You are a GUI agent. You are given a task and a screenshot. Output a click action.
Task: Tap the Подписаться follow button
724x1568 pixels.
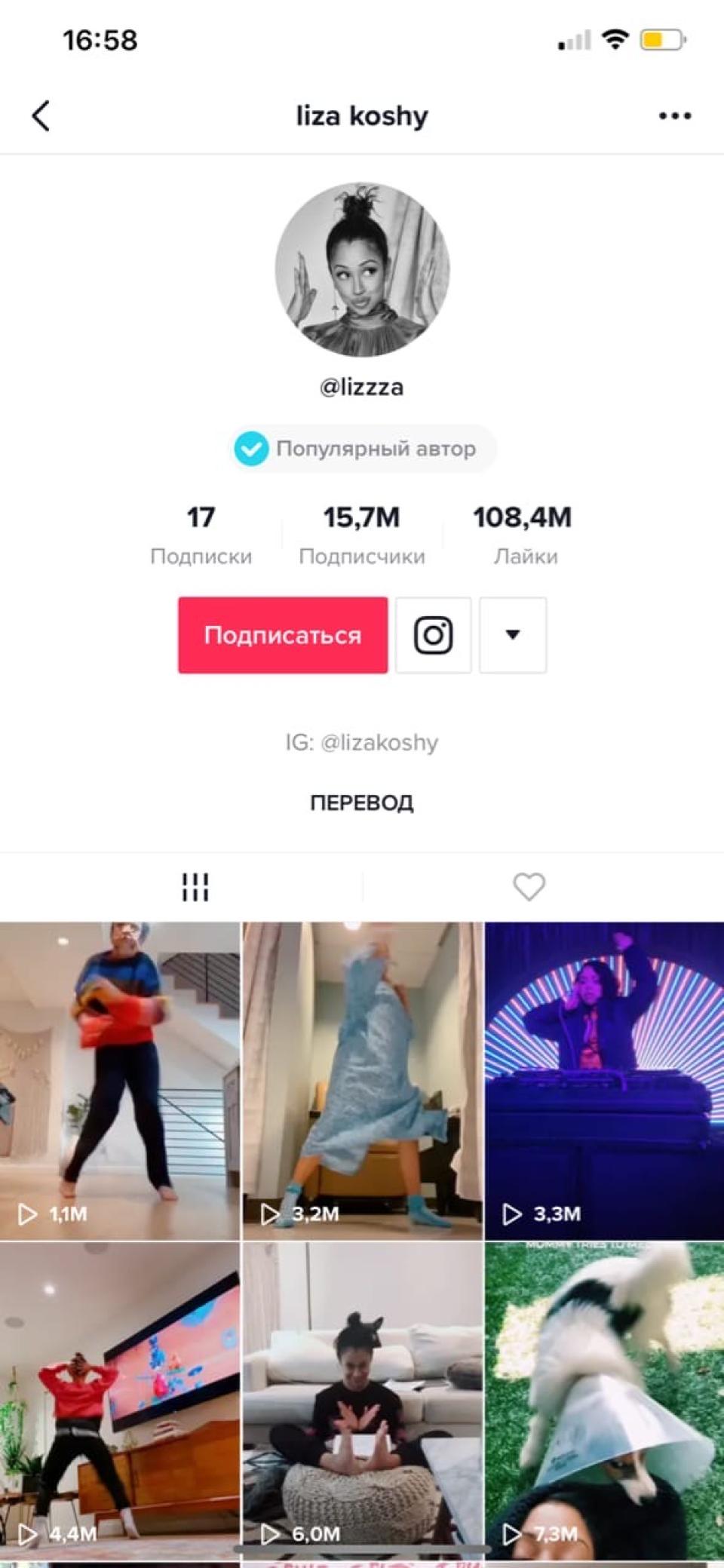283,635
